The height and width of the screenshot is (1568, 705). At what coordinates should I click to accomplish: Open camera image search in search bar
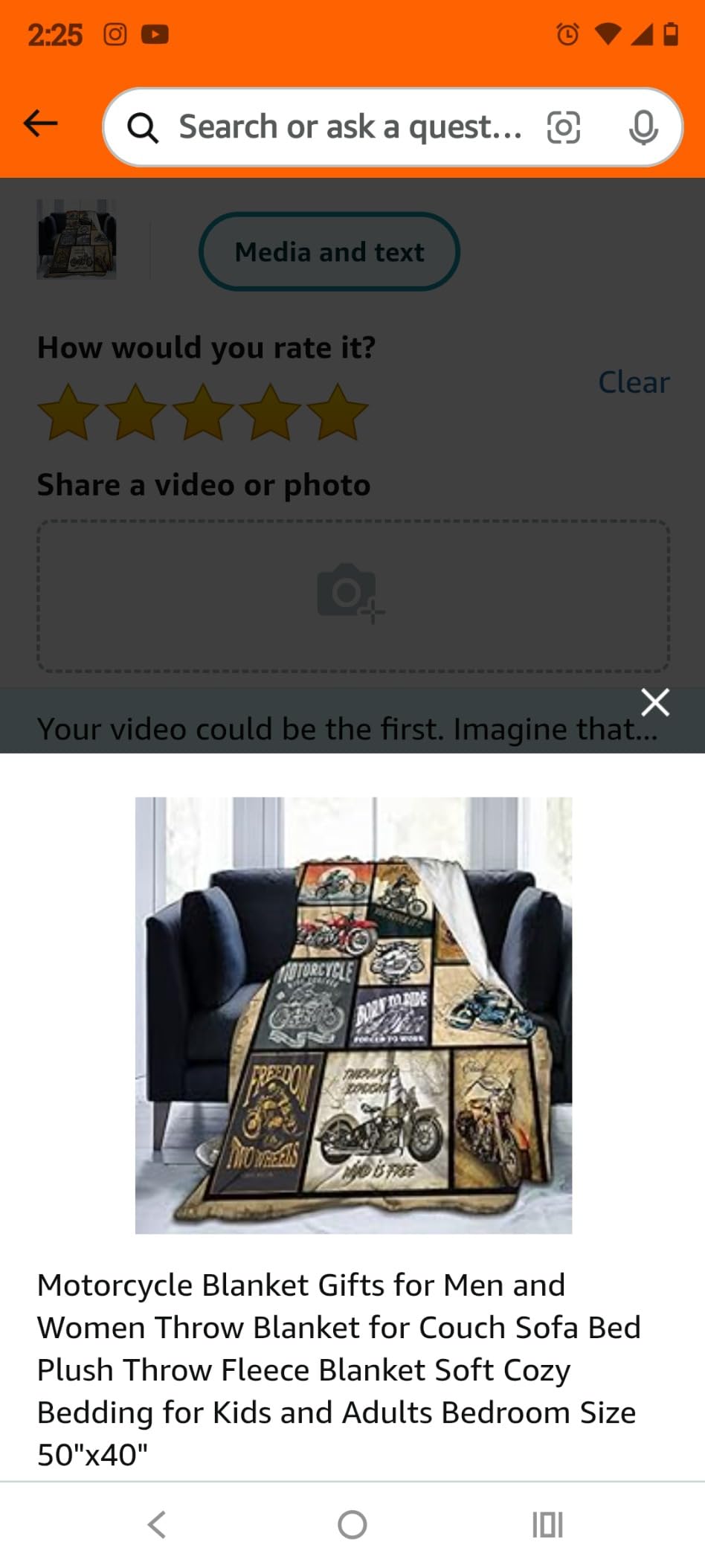point(564,126)
